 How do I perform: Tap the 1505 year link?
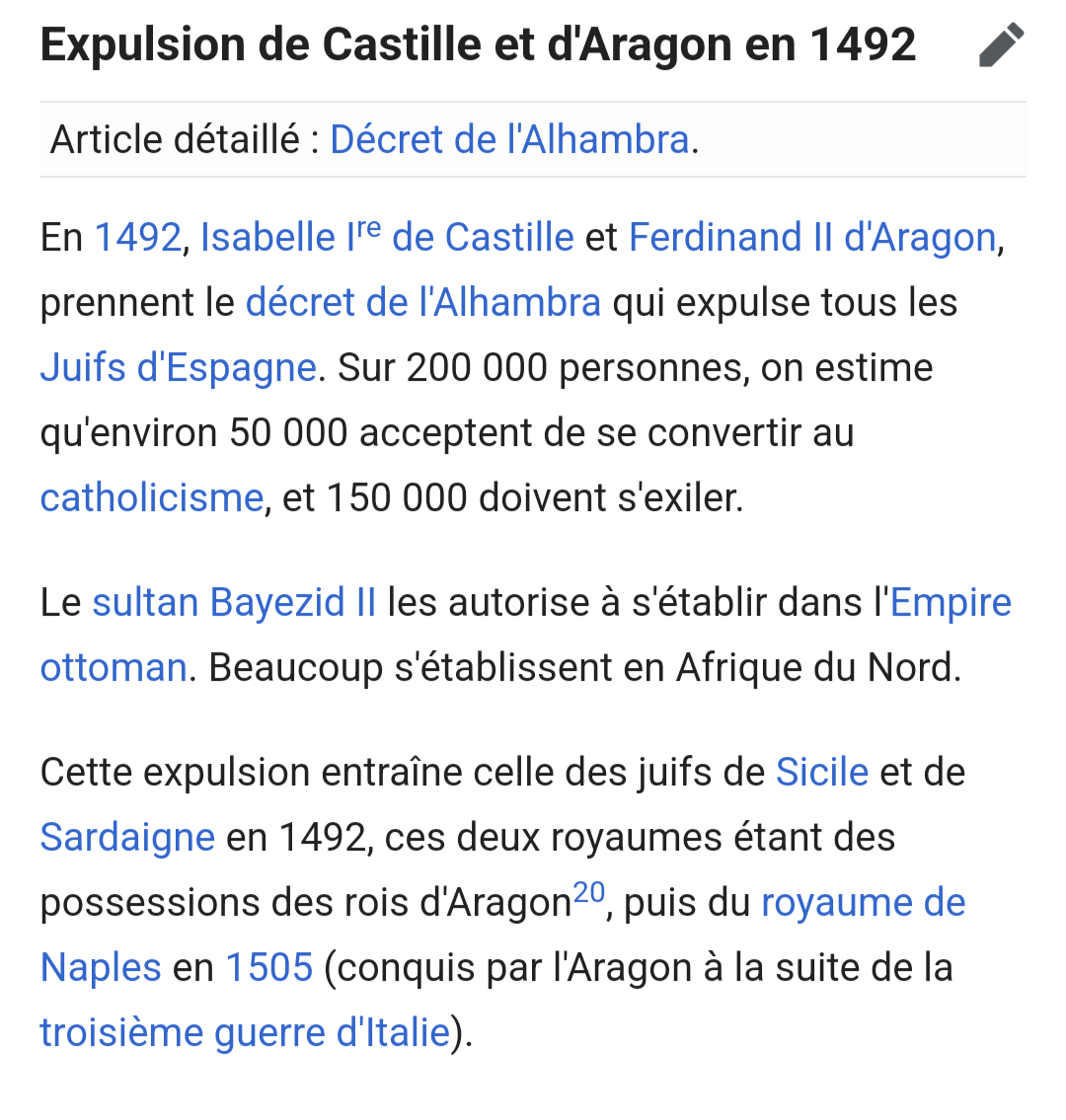tap(268, 968)
